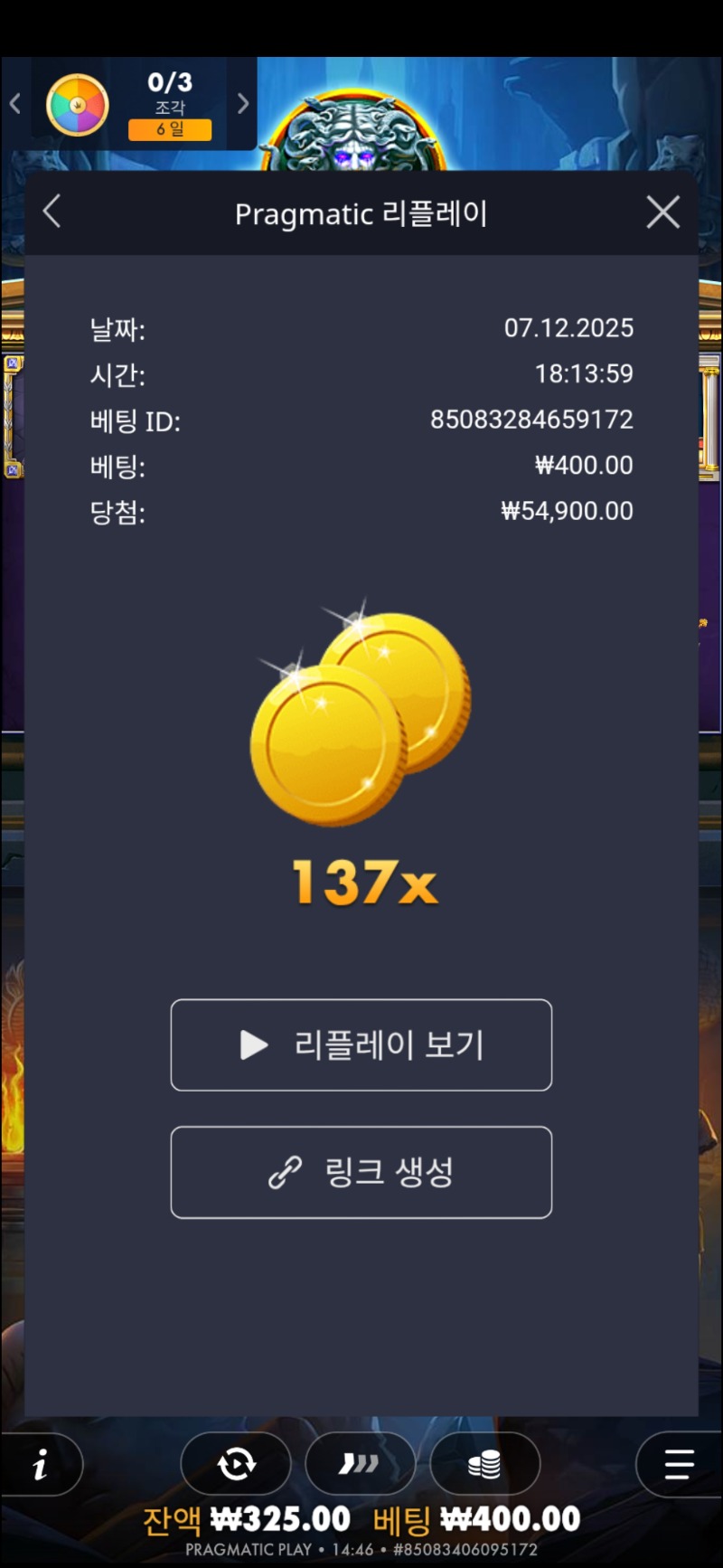Viewport: 723px width, 1568px height.
Task: Click the prize wheel bonus icon
Action: (x=77, y=104)
